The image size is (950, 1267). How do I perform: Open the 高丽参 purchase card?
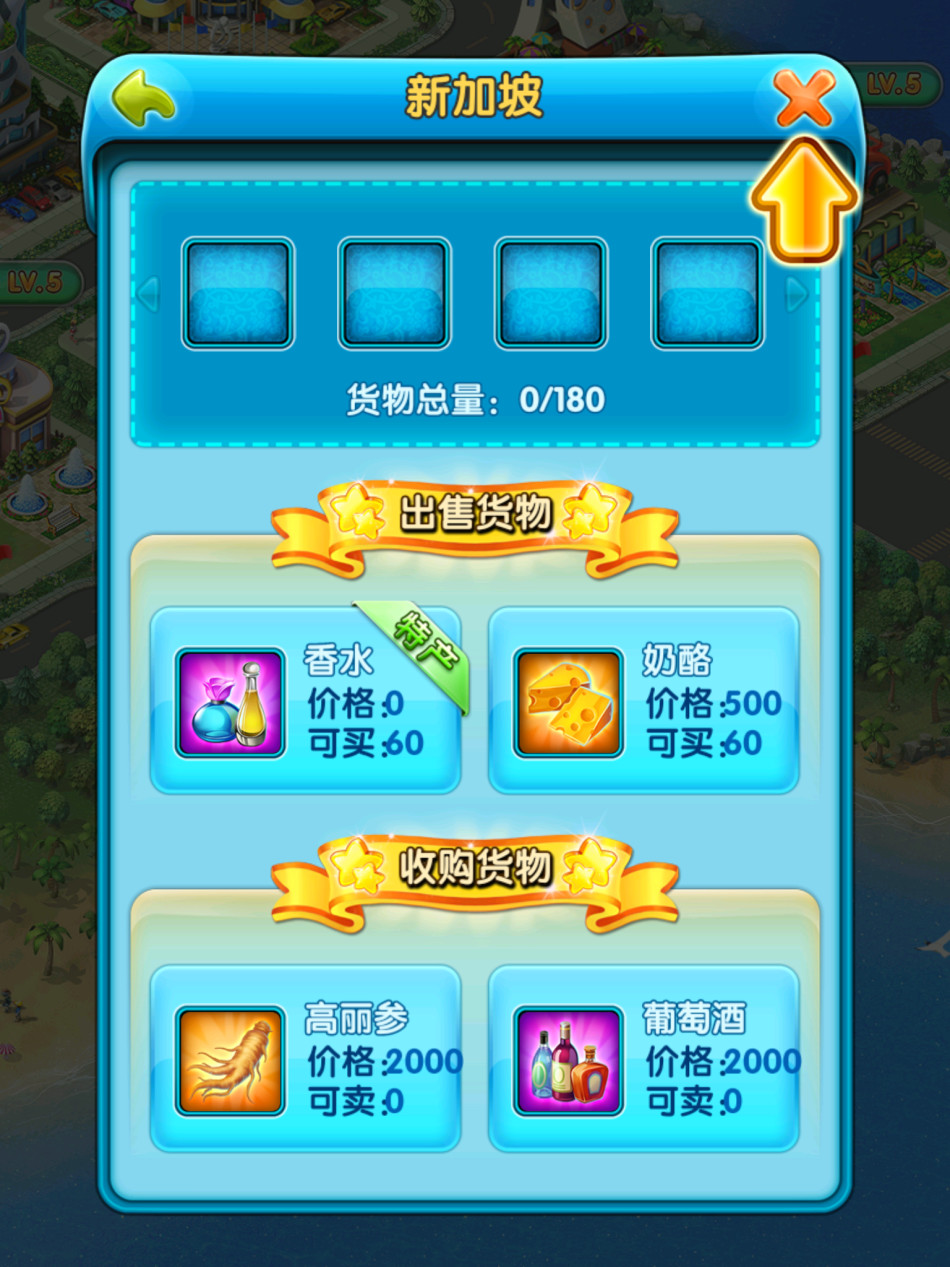point(305,1058)
